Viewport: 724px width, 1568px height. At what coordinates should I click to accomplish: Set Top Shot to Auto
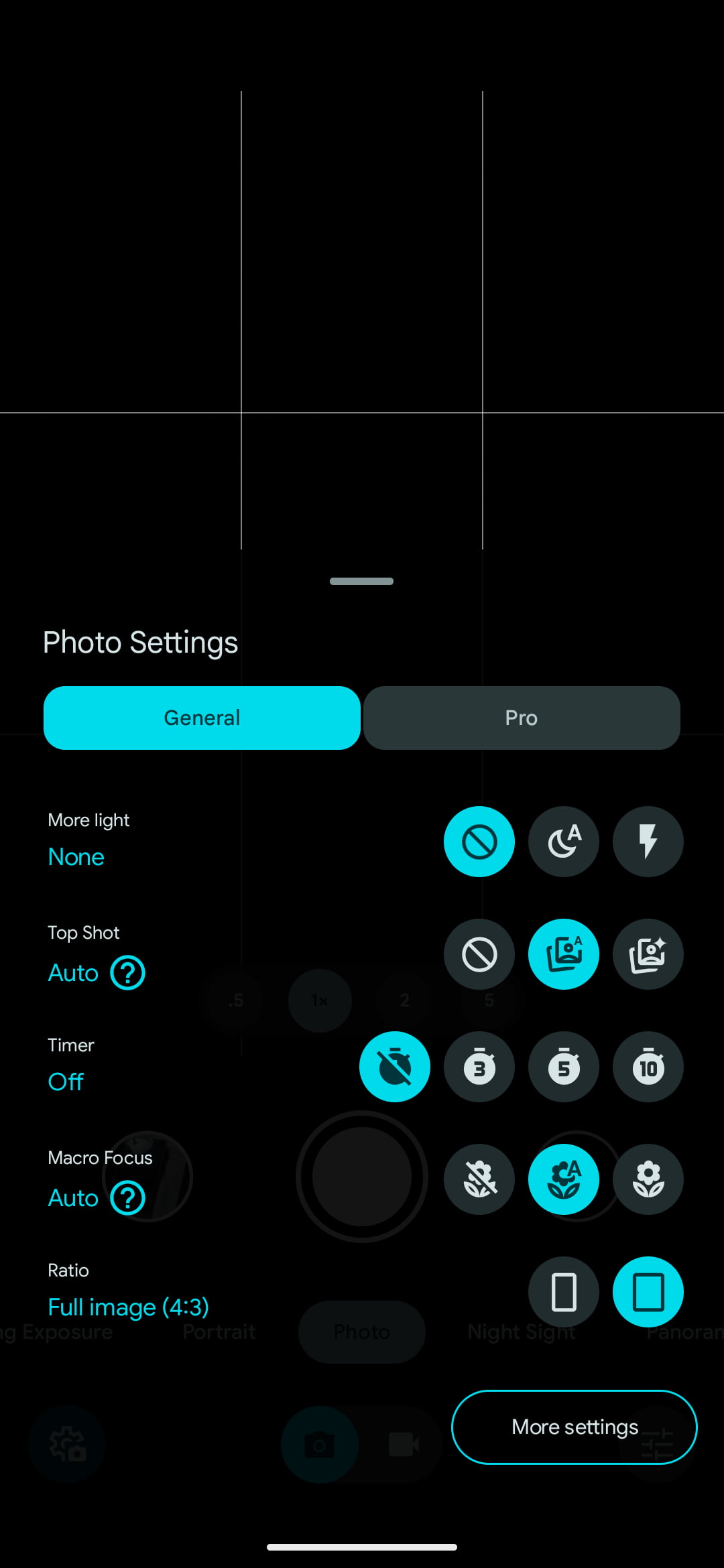click(x=564, y=954)
